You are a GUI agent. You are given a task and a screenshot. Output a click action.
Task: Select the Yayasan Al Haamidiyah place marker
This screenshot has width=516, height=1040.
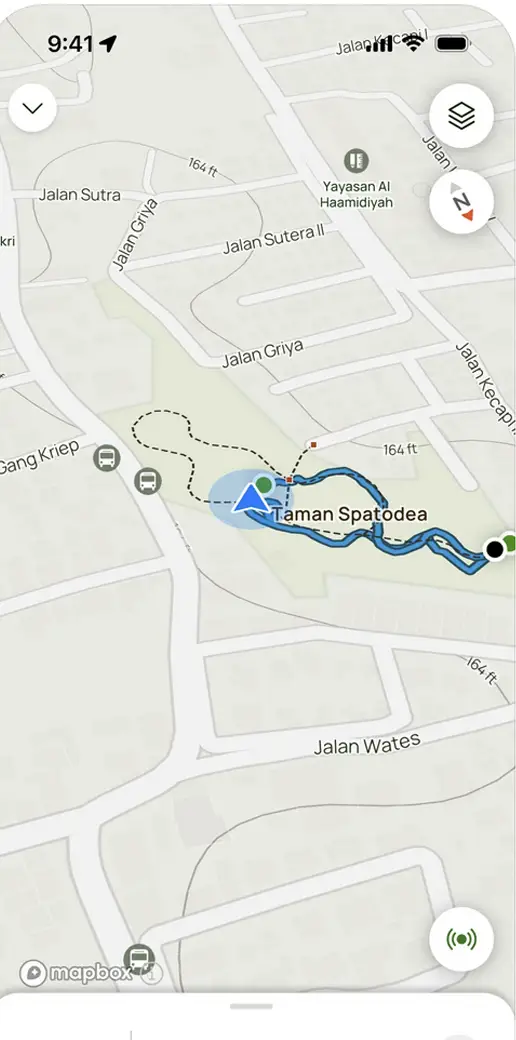356,161
